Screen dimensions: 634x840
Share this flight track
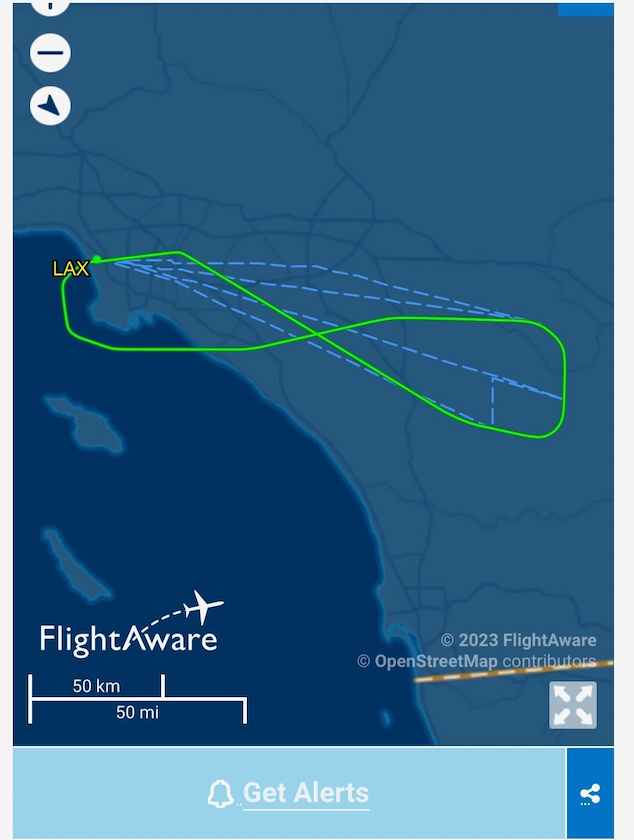coord(590,794)
